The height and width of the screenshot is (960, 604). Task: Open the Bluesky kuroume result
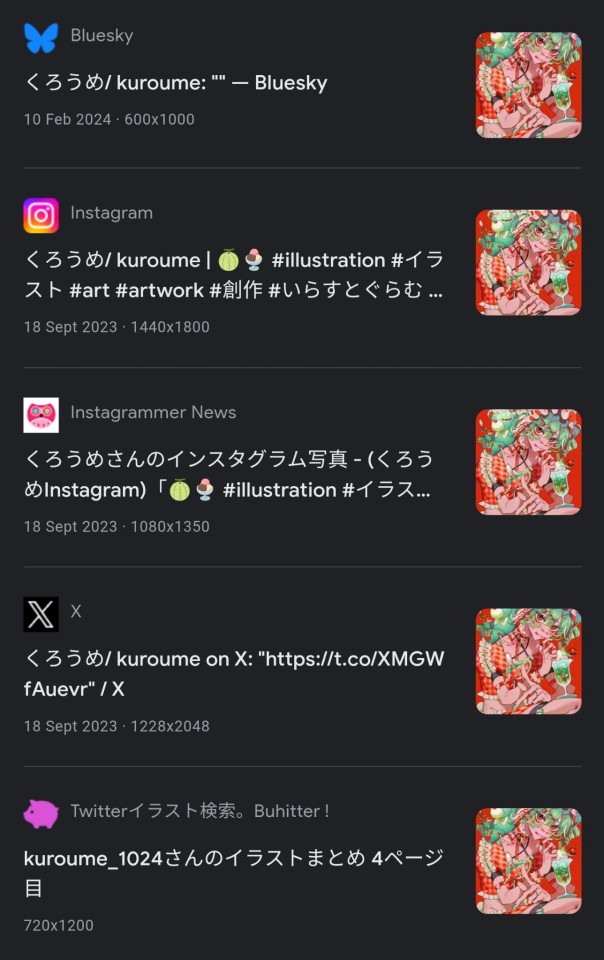point(176,83)
